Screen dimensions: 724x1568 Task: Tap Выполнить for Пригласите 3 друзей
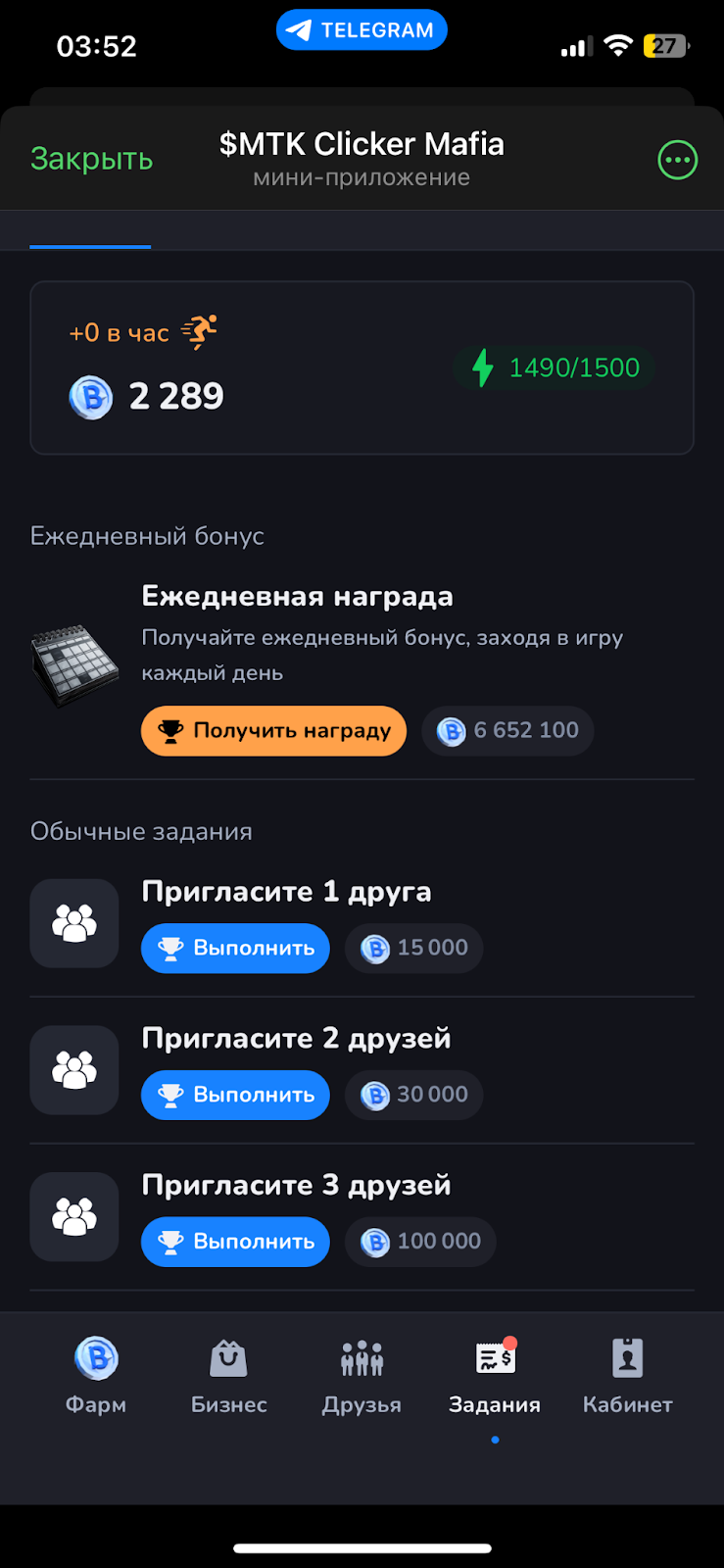(235, 1242)
